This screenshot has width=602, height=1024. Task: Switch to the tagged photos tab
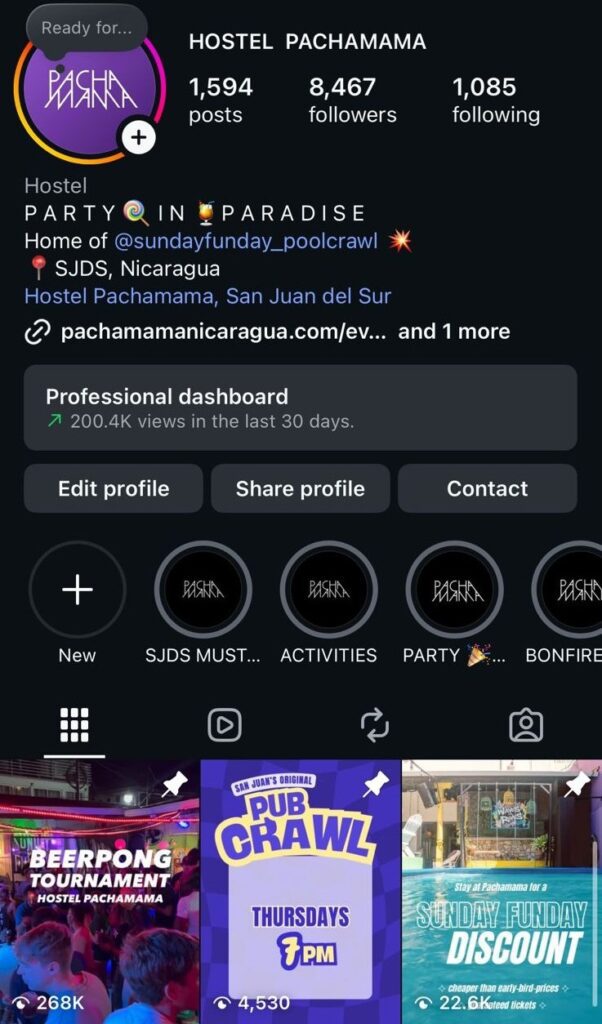pos(526,725)
